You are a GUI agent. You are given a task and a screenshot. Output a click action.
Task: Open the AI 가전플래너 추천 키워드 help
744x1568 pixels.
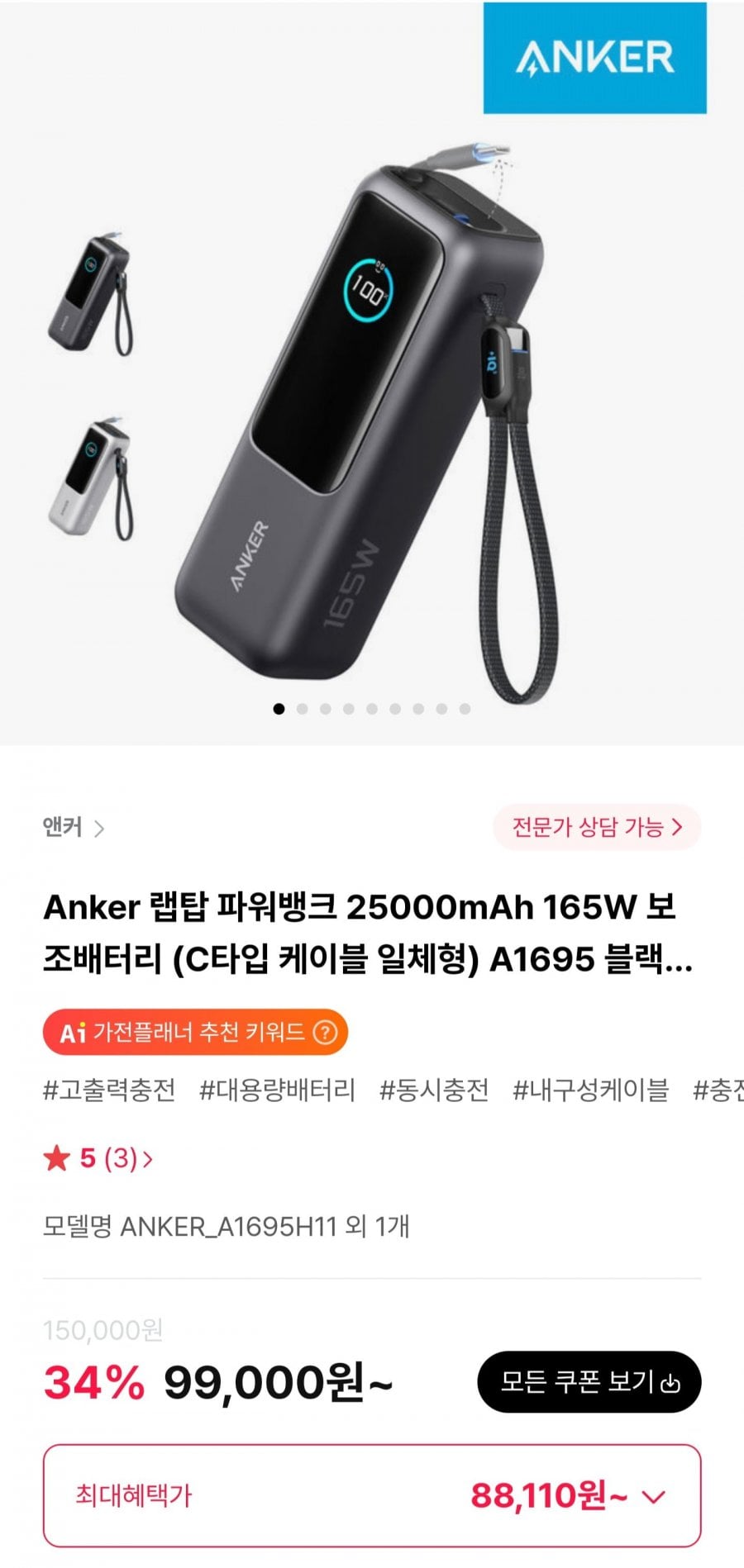pos(326,1032)
